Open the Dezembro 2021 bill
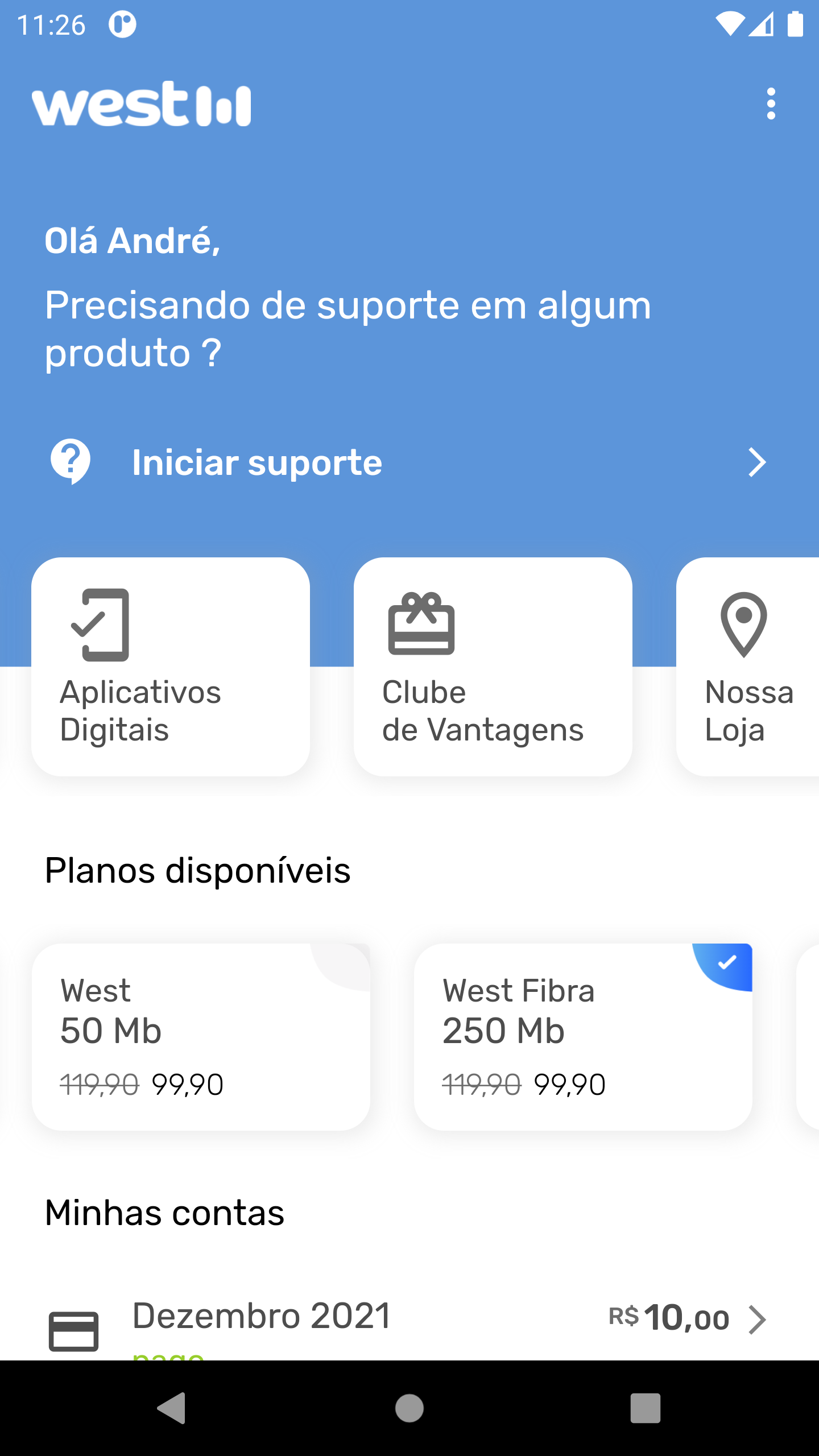Image resolution: width=819 pixels, height=1456 pixels. click(408, 1319)
